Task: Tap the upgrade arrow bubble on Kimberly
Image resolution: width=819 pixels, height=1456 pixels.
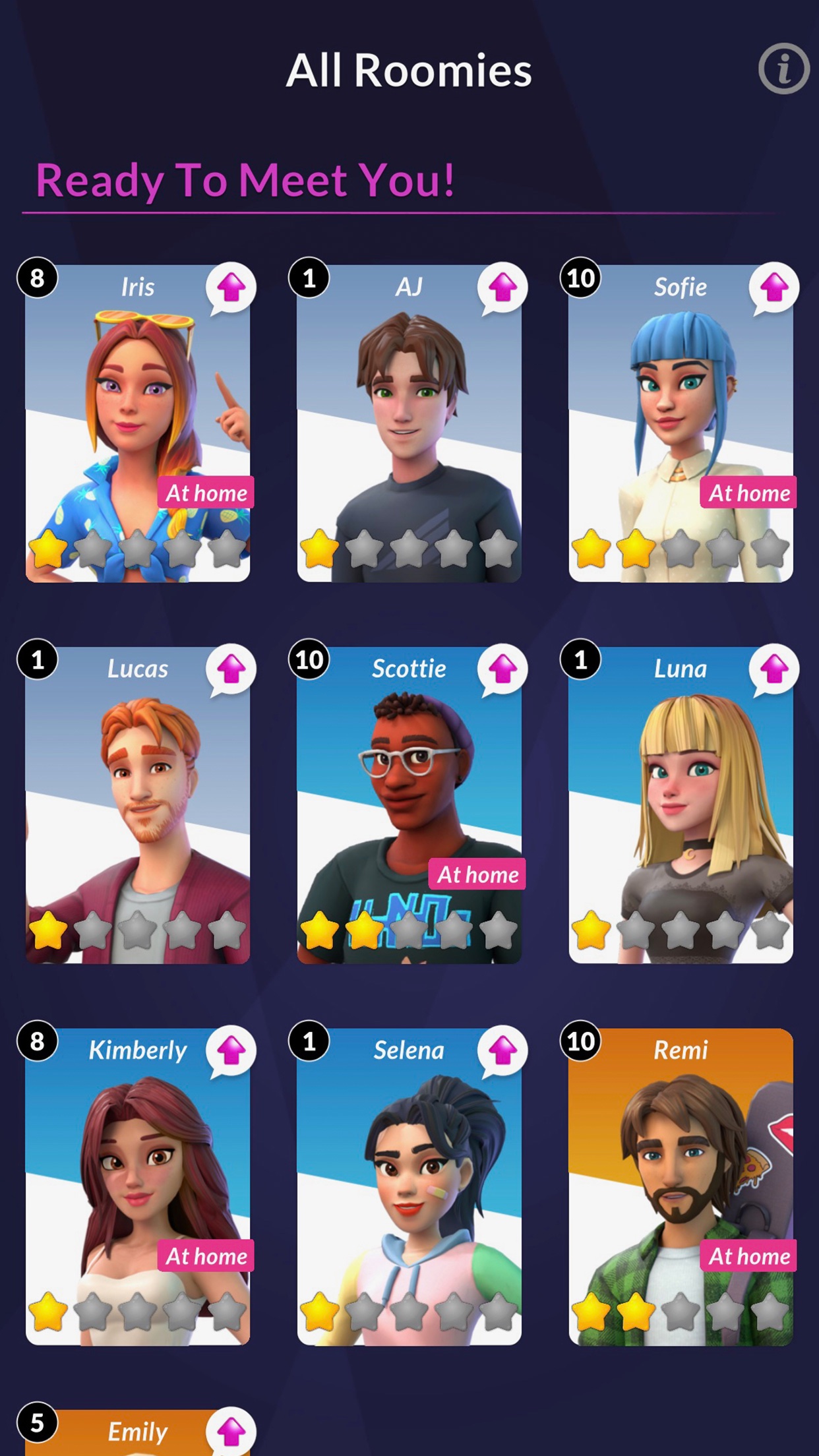Action: click(231, 1050)
